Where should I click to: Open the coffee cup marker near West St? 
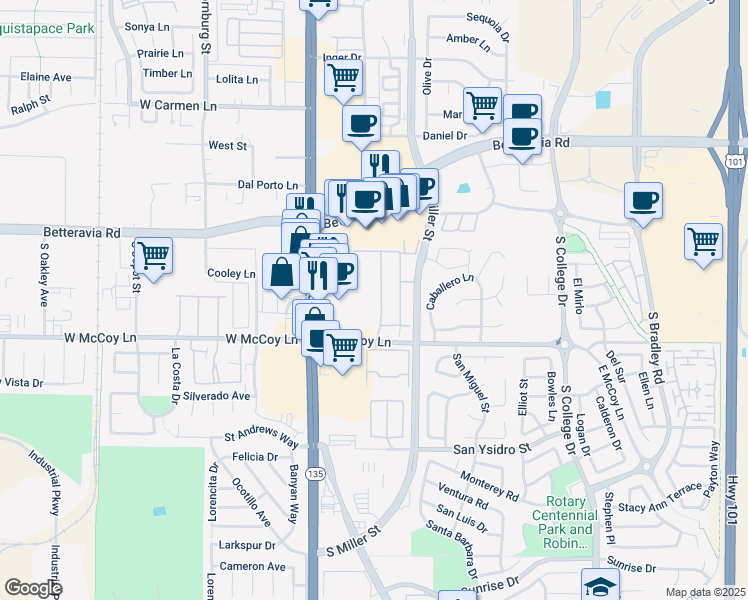[x=362, y=124]
